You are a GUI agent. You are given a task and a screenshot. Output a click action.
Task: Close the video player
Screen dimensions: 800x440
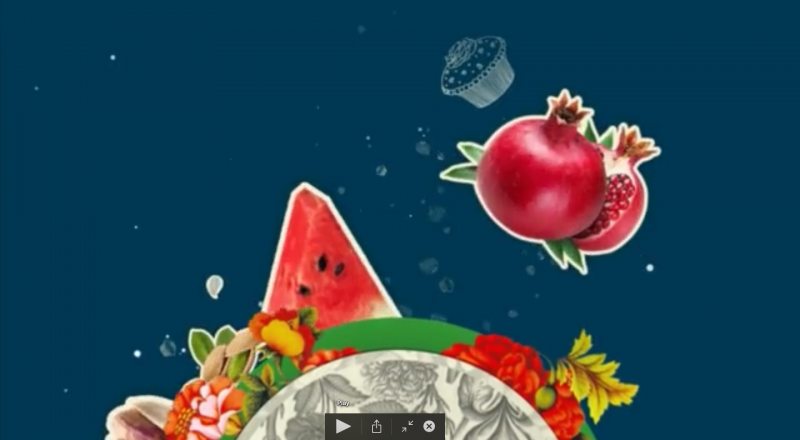coord(429,426)
